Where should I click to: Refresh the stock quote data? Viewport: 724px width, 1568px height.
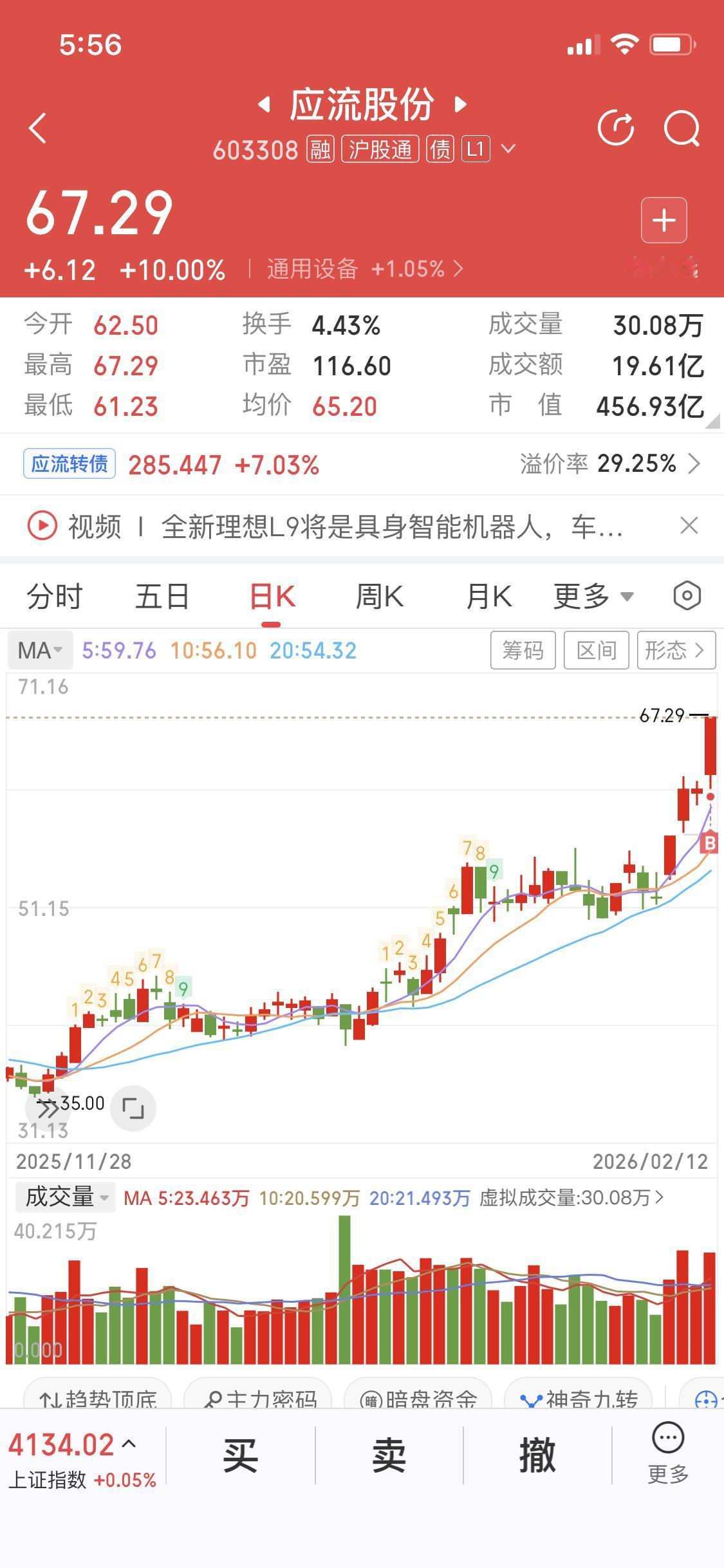click(616, 127)
